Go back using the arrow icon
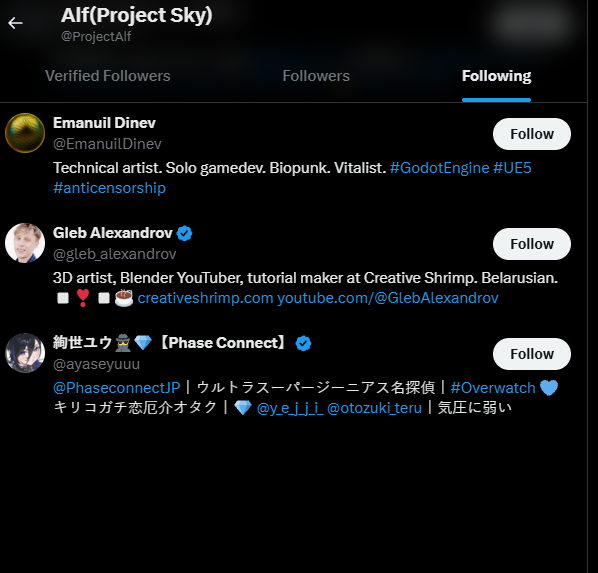 [15, 23]
